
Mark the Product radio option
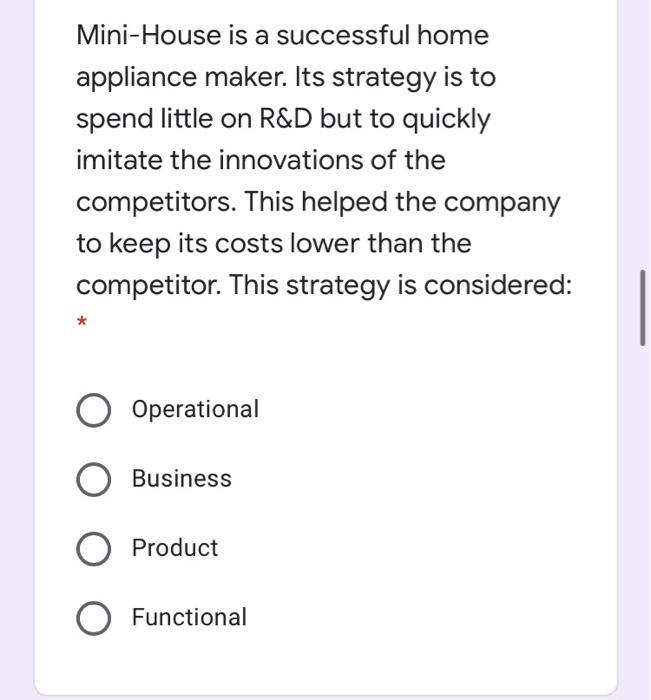coord(94,548)
